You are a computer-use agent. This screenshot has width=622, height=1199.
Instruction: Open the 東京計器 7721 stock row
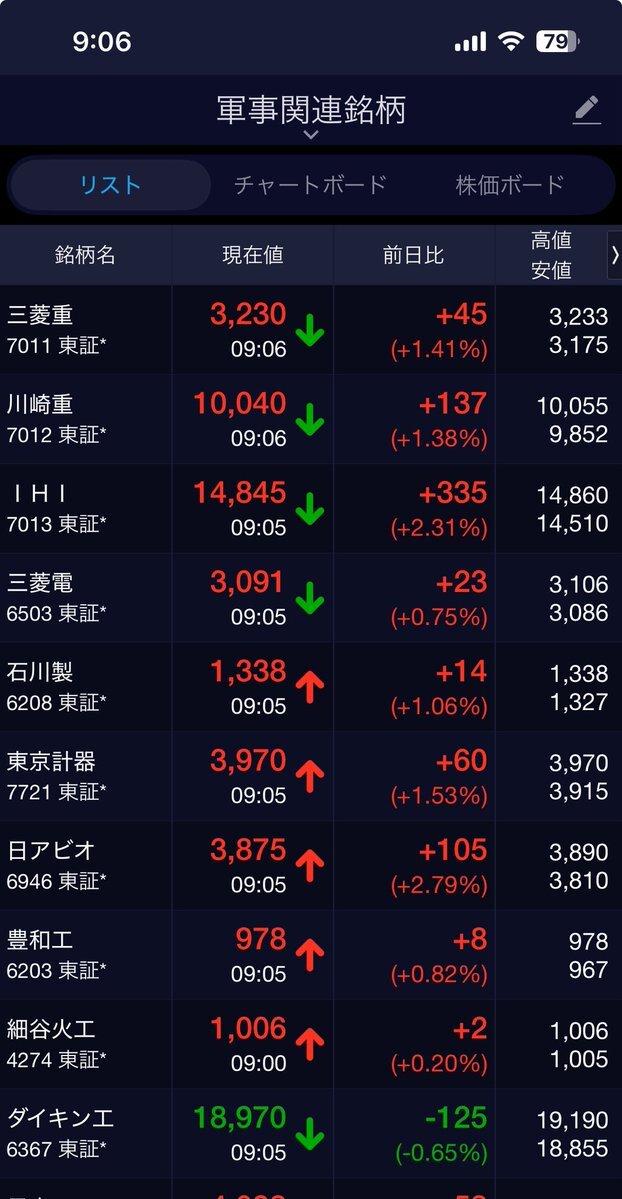[311, 777]
